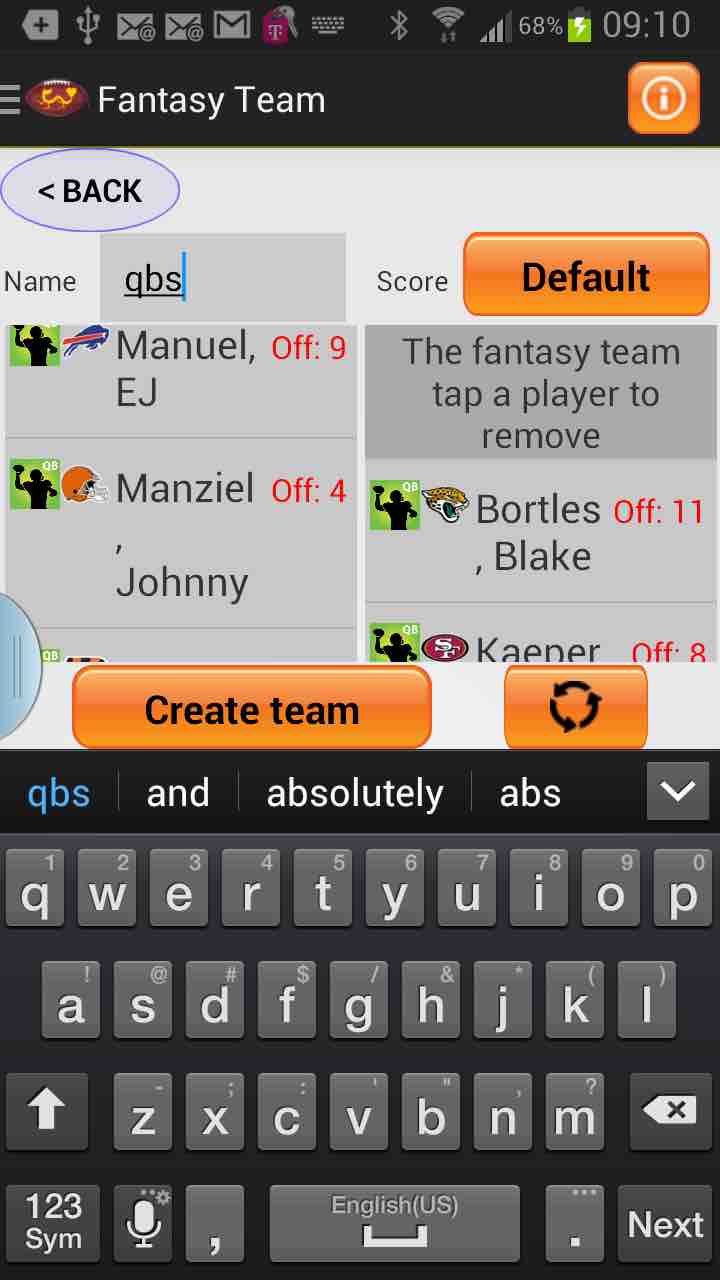Open the info button in the header
Image resolution: width=720 pixels, height=1280 pixels.
tap(663, 98)
